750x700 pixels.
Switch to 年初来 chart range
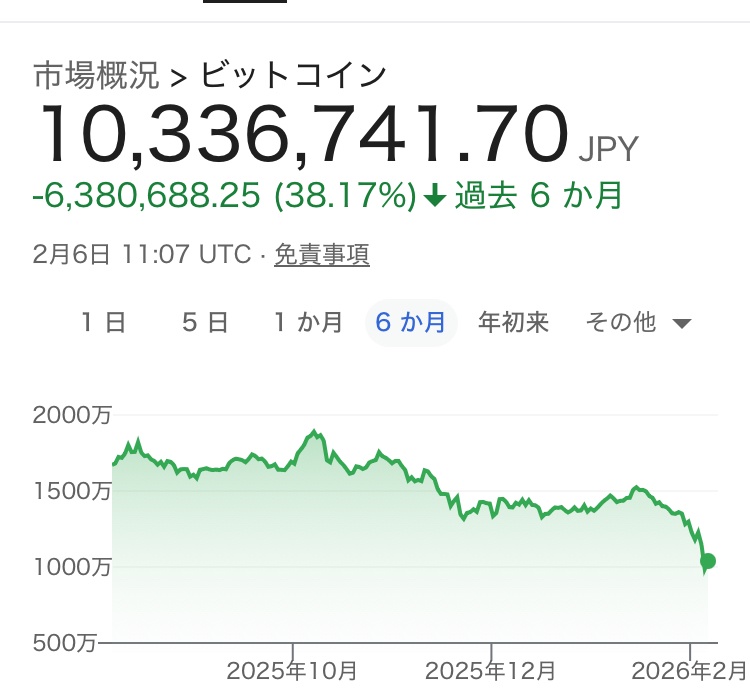click(x=514, y=322)
